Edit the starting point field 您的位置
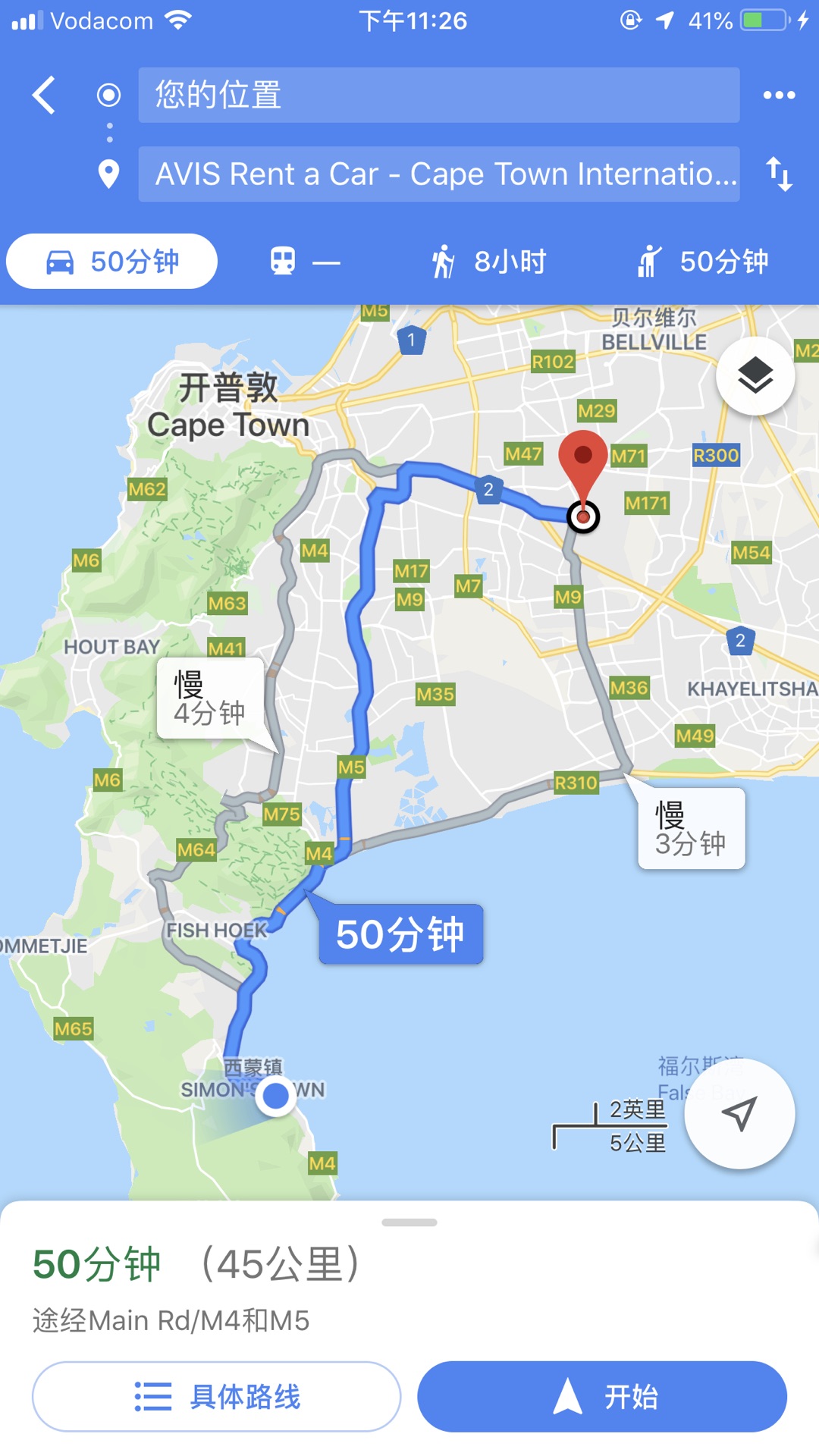Image resolution: width=819 pixels, height=1456 pixels. point(438,95)
